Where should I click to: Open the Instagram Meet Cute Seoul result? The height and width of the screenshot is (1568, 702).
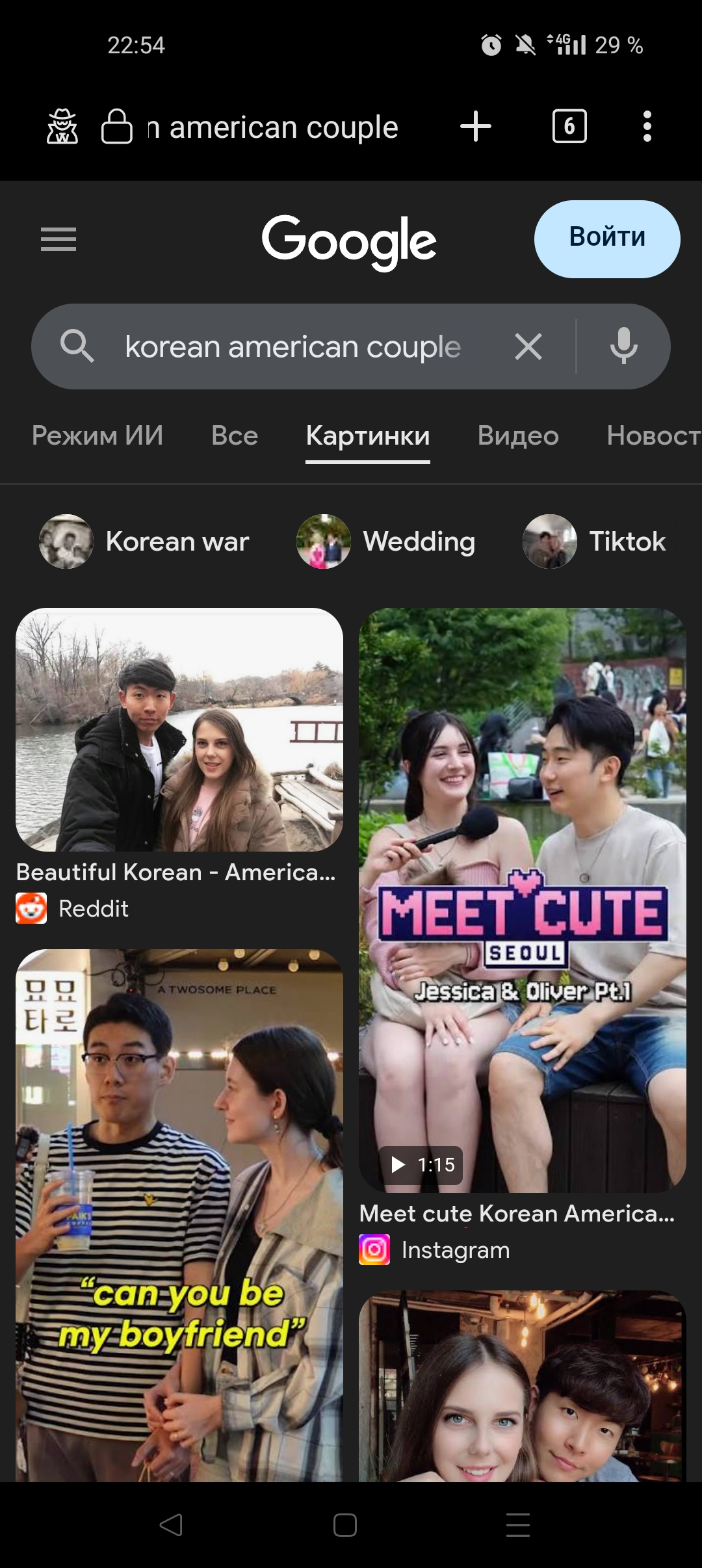click(523, 900)
